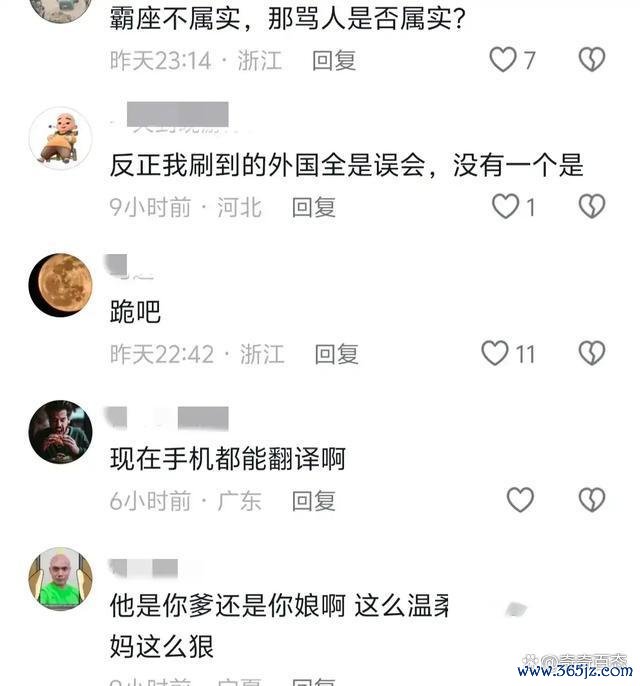Dislike the comment saying 跪吧

tap(592, 353)
